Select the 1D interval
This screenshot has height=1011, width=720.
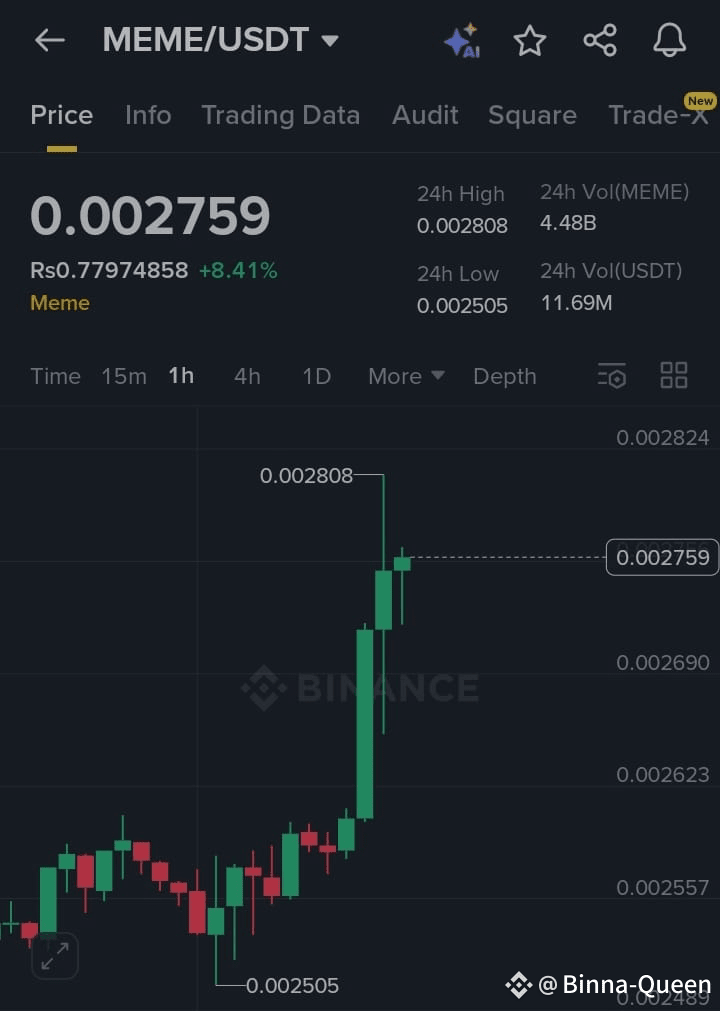point(316,376)
